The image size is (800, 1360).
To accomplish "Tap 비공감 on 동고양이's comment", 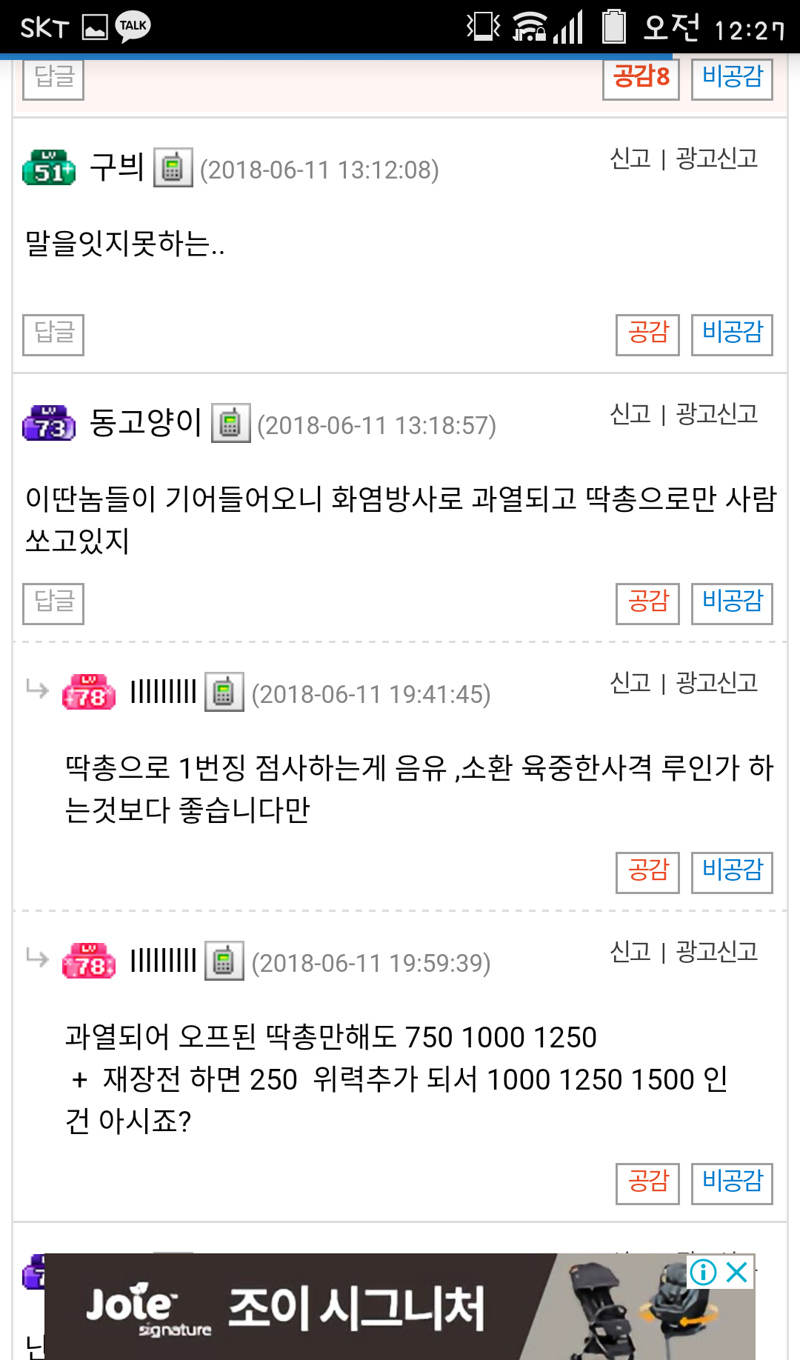I will point(732,603).
